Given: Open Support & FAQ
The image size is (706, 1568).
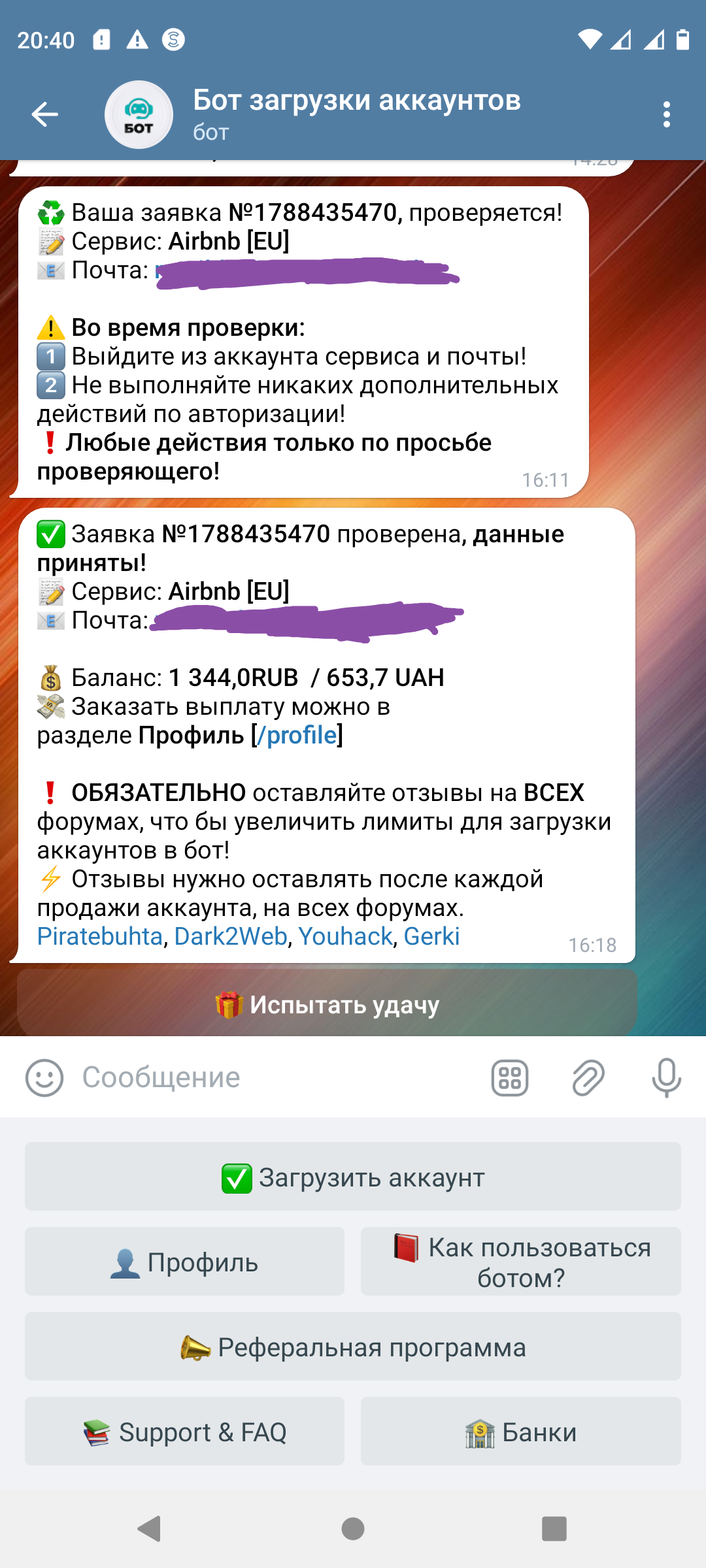Looking at the screenshot, I should (x=184, y=1431).
